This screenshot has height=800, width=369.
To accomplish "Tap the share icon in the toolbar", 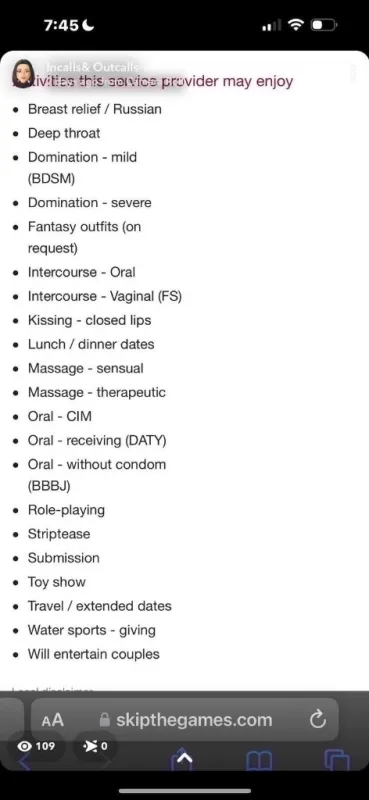I will point(182,760).
